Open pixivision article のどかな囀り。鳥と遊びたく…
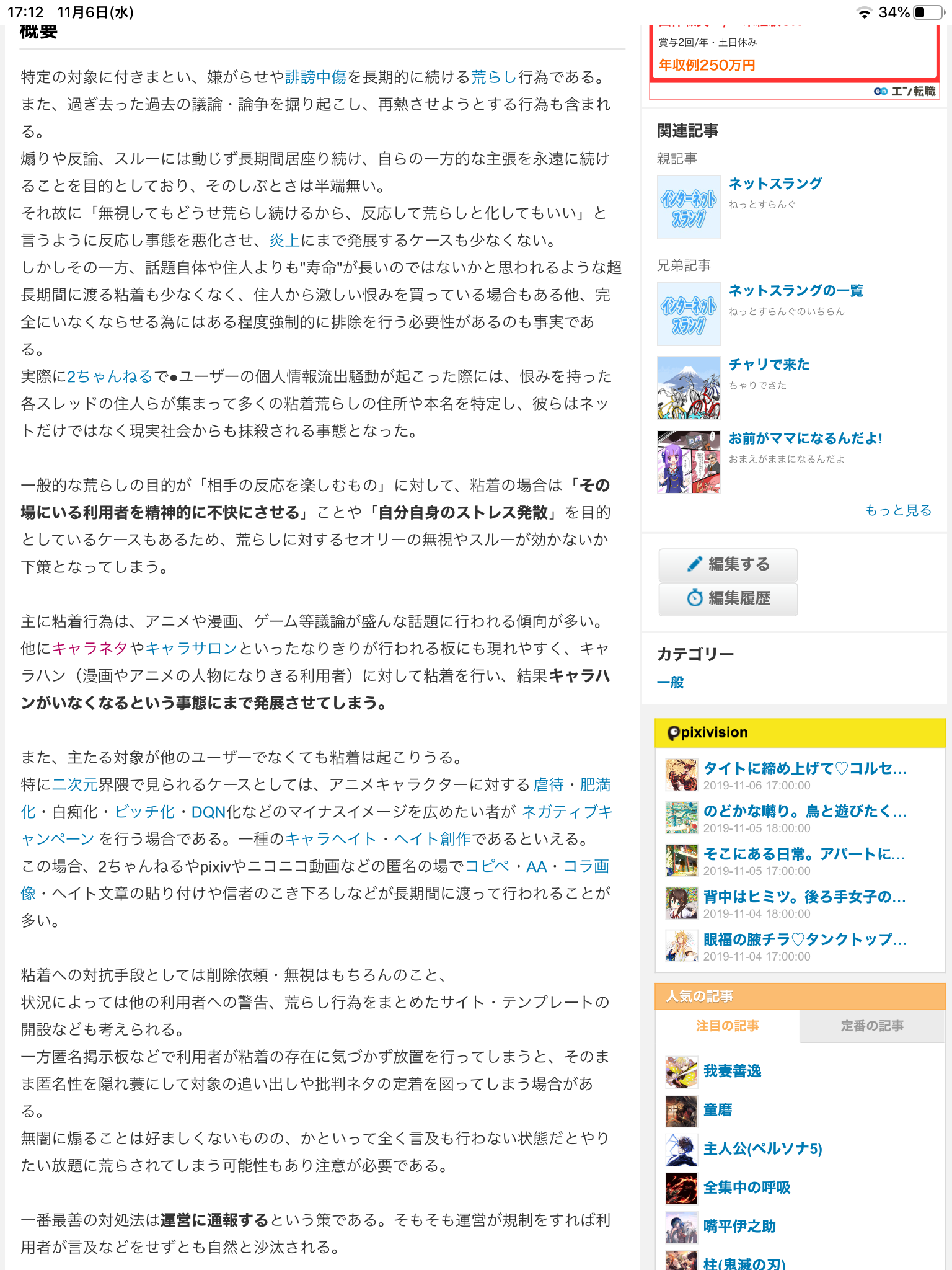This screenshot has height=1270, width=952. coord(804,812)
